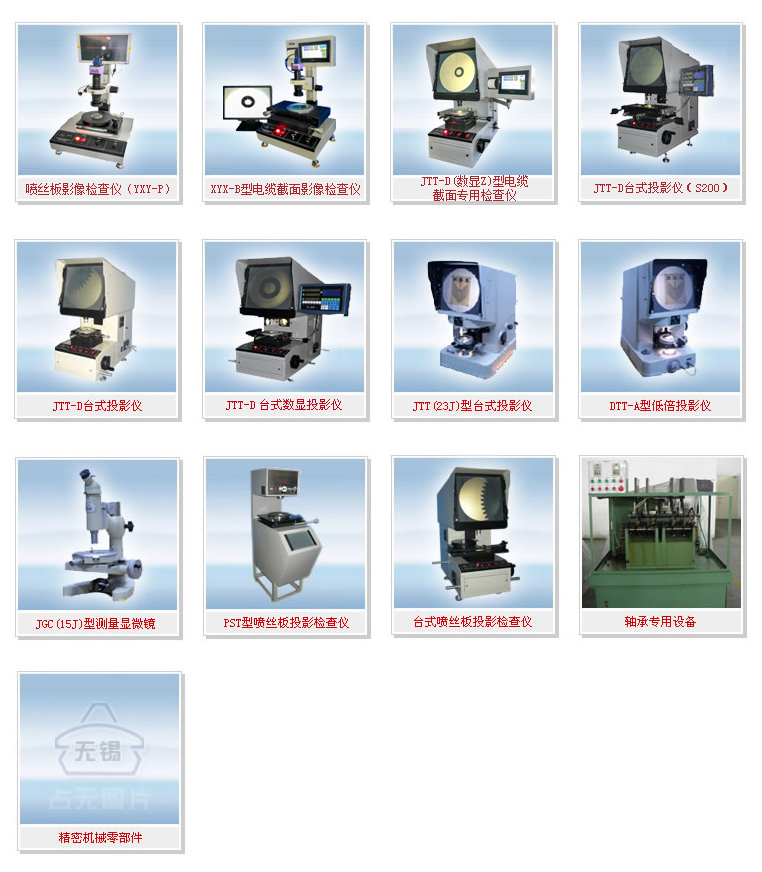Open PST型喷丝板投影检查仪 product
Screen dimensions: 762x872
(x=286, y=534)
